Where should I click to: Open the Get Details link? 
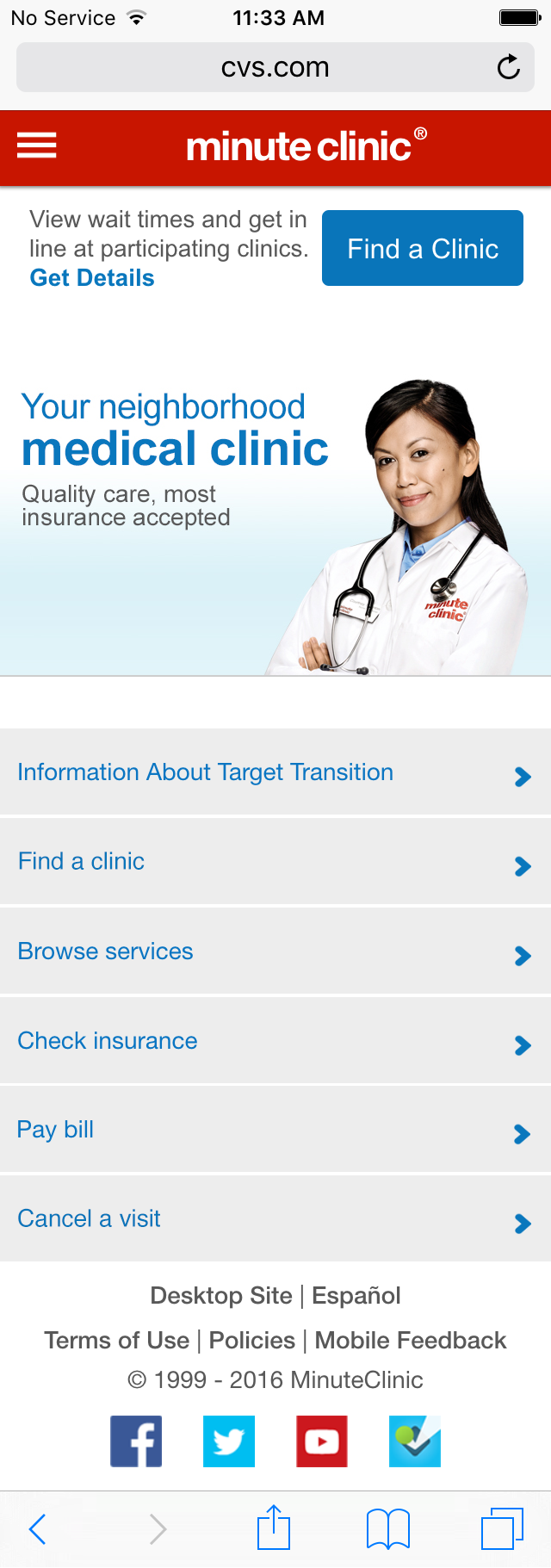click(92, 278)
